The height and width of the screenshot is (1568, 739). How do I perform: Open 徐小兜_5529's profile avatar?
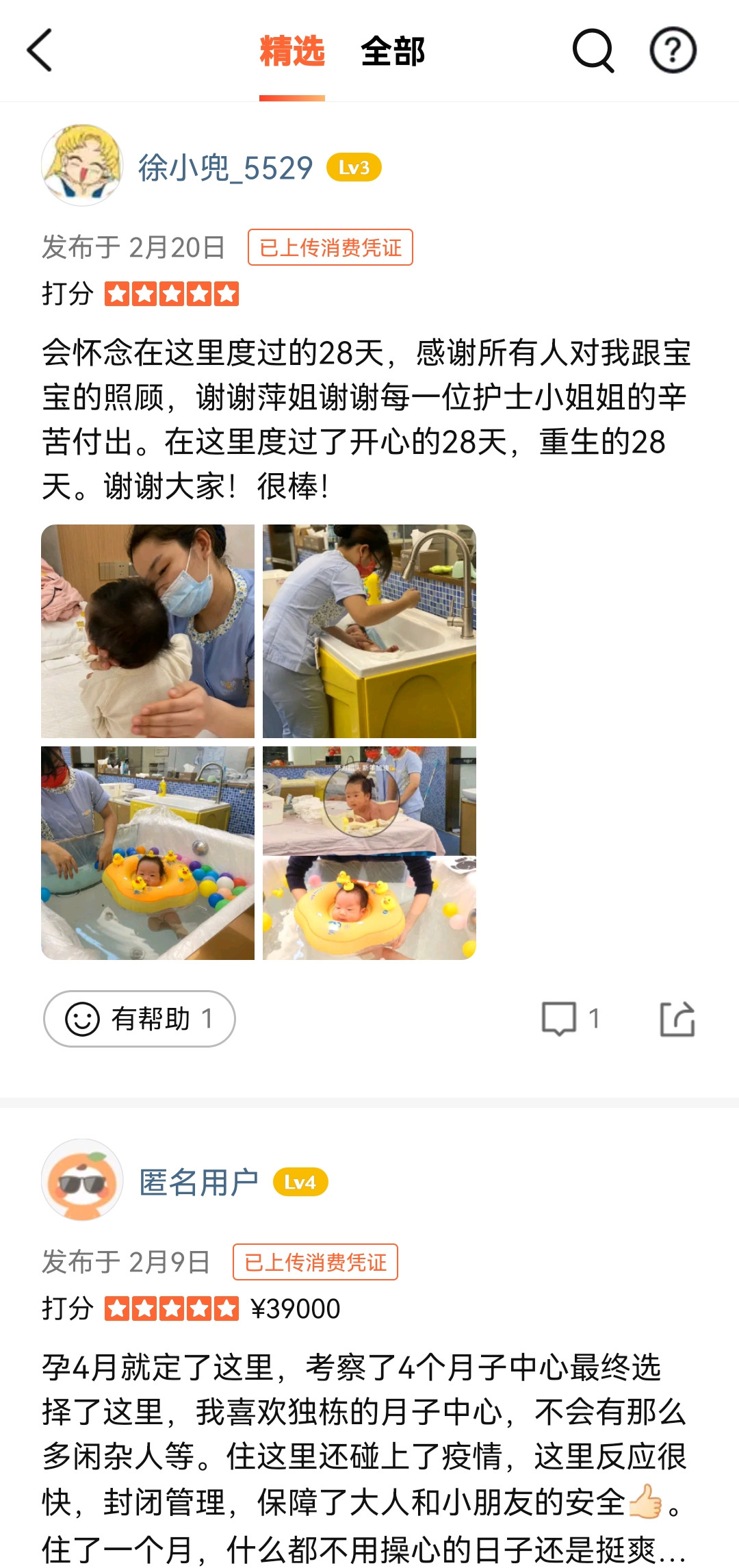[82, 165]
